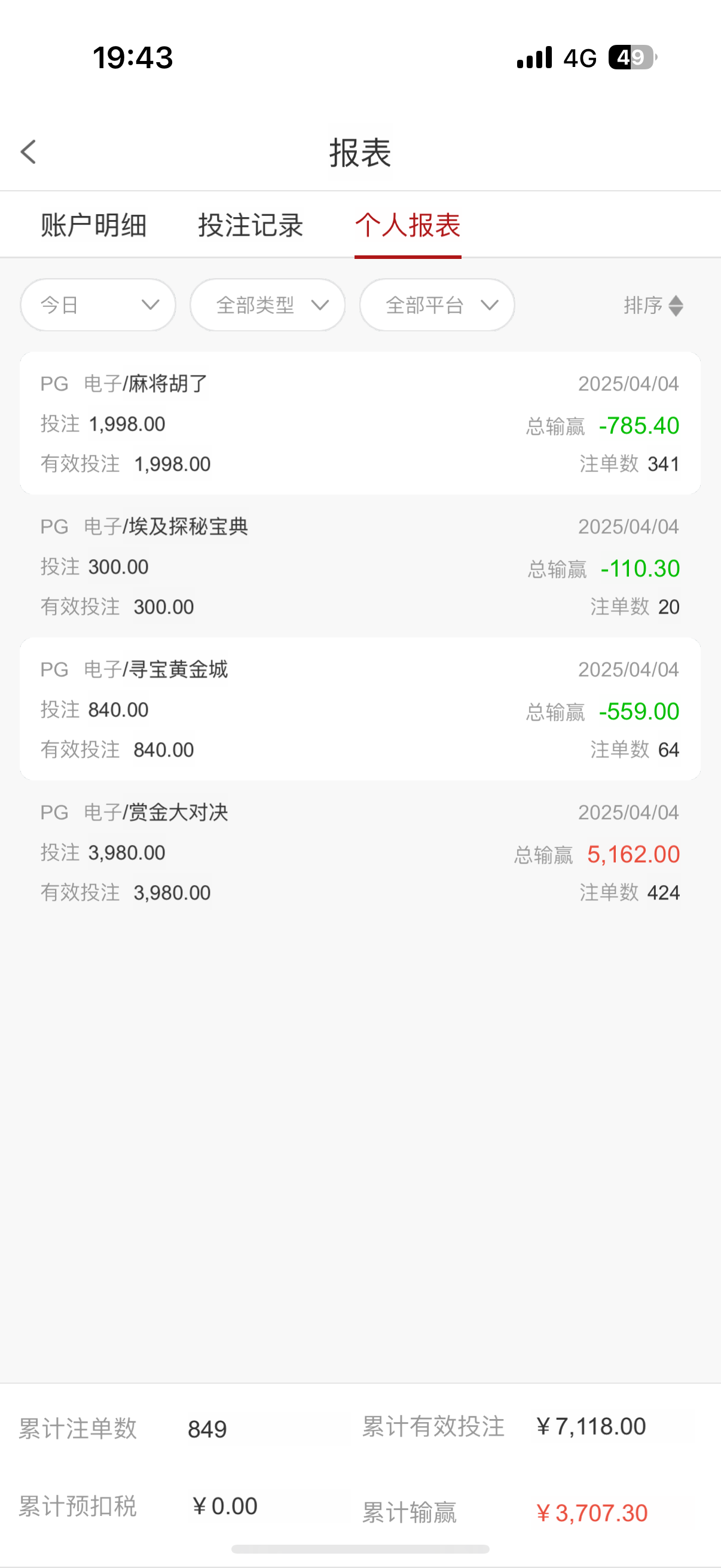Expand the 今日 date dropdown
This screenshot has height=1568, width=721.
(x=98, y=305)
